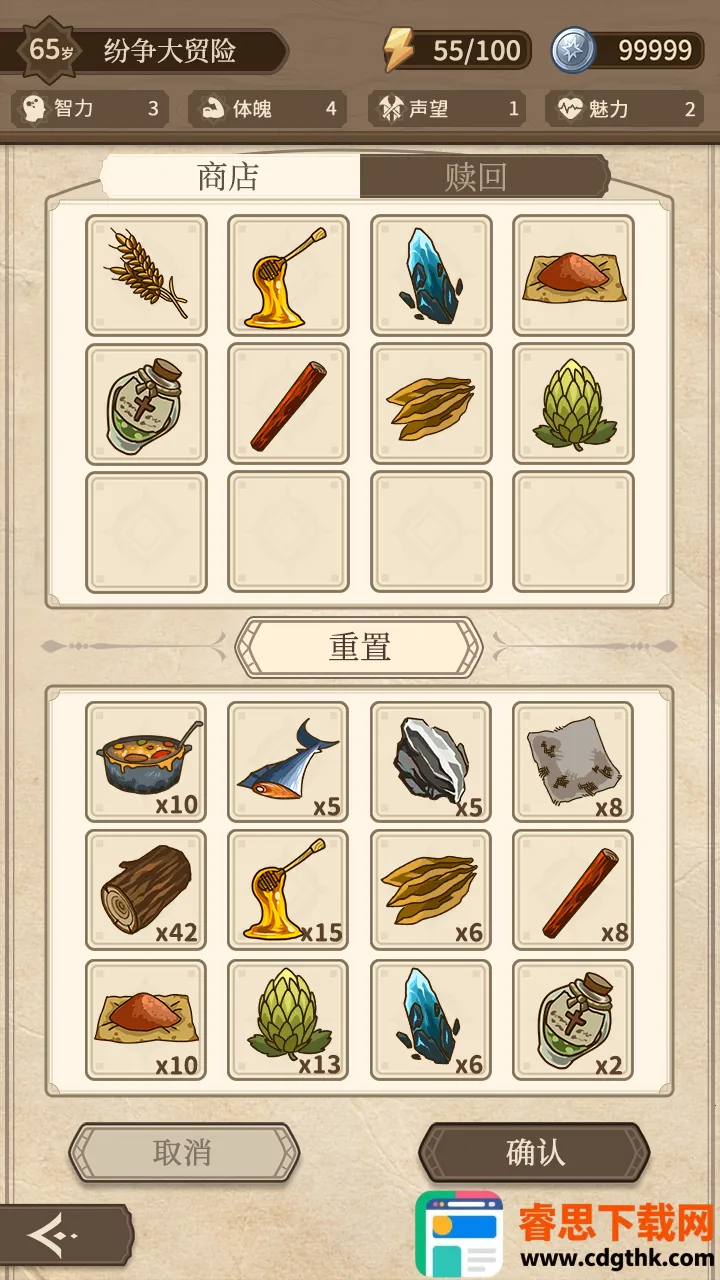This screenshot has width=720, height=1280.
Task: Choose the honey x15 in inventory
Action: pyautogui.click(x=288, y=890)
